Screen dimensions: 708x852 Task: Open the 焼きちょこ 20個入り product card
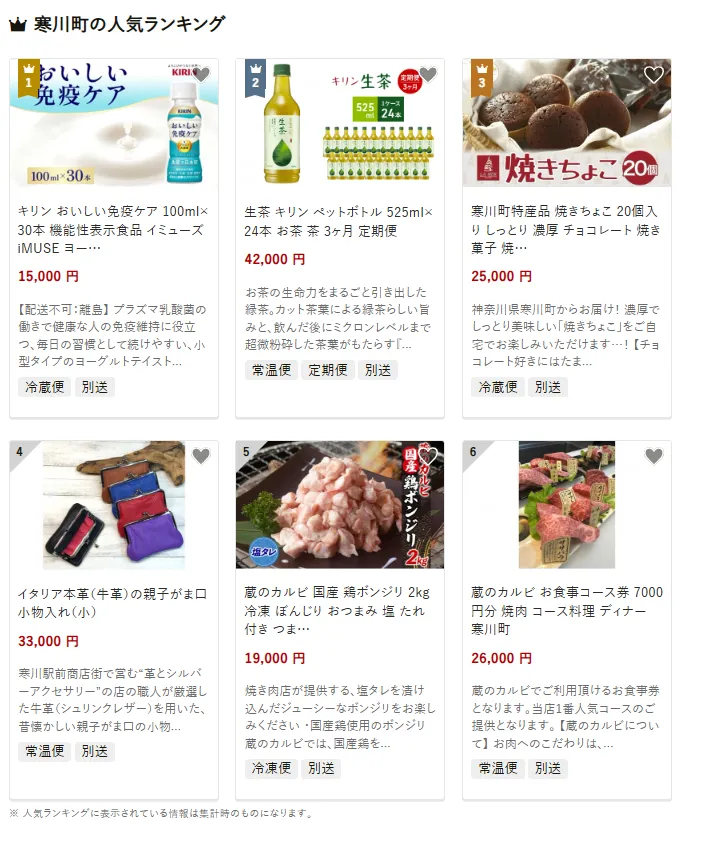(x=566, y=228)
